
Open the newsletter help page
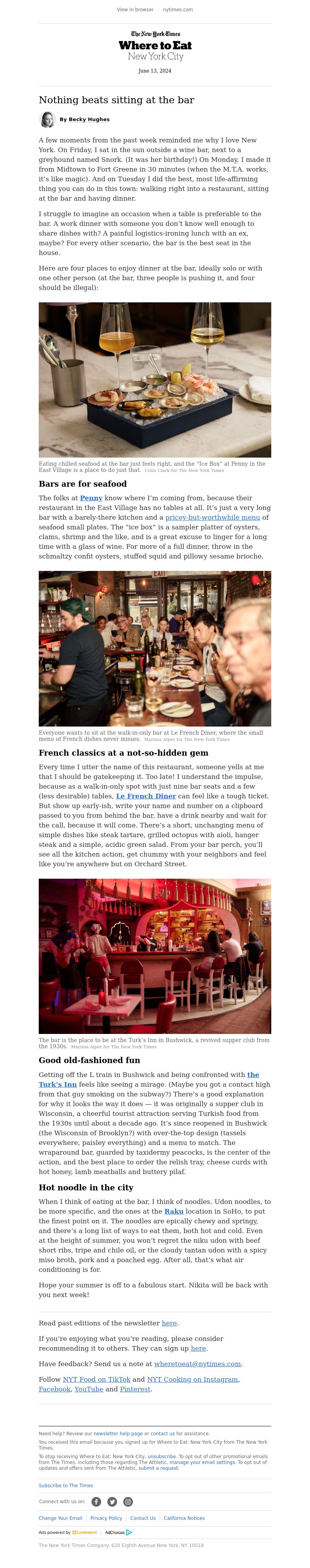(118, 1433)
